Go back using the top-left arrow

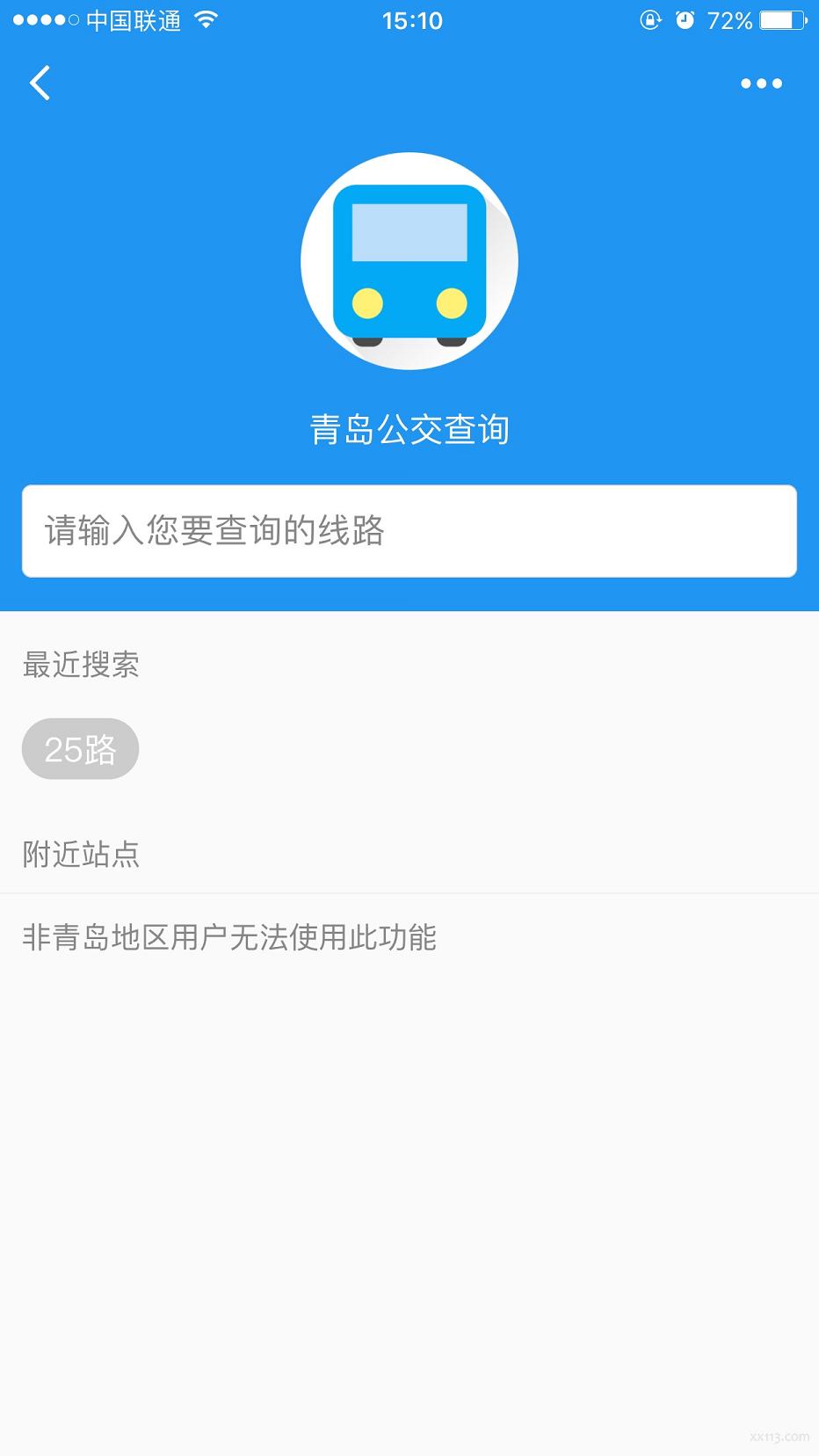pos(40,84)
